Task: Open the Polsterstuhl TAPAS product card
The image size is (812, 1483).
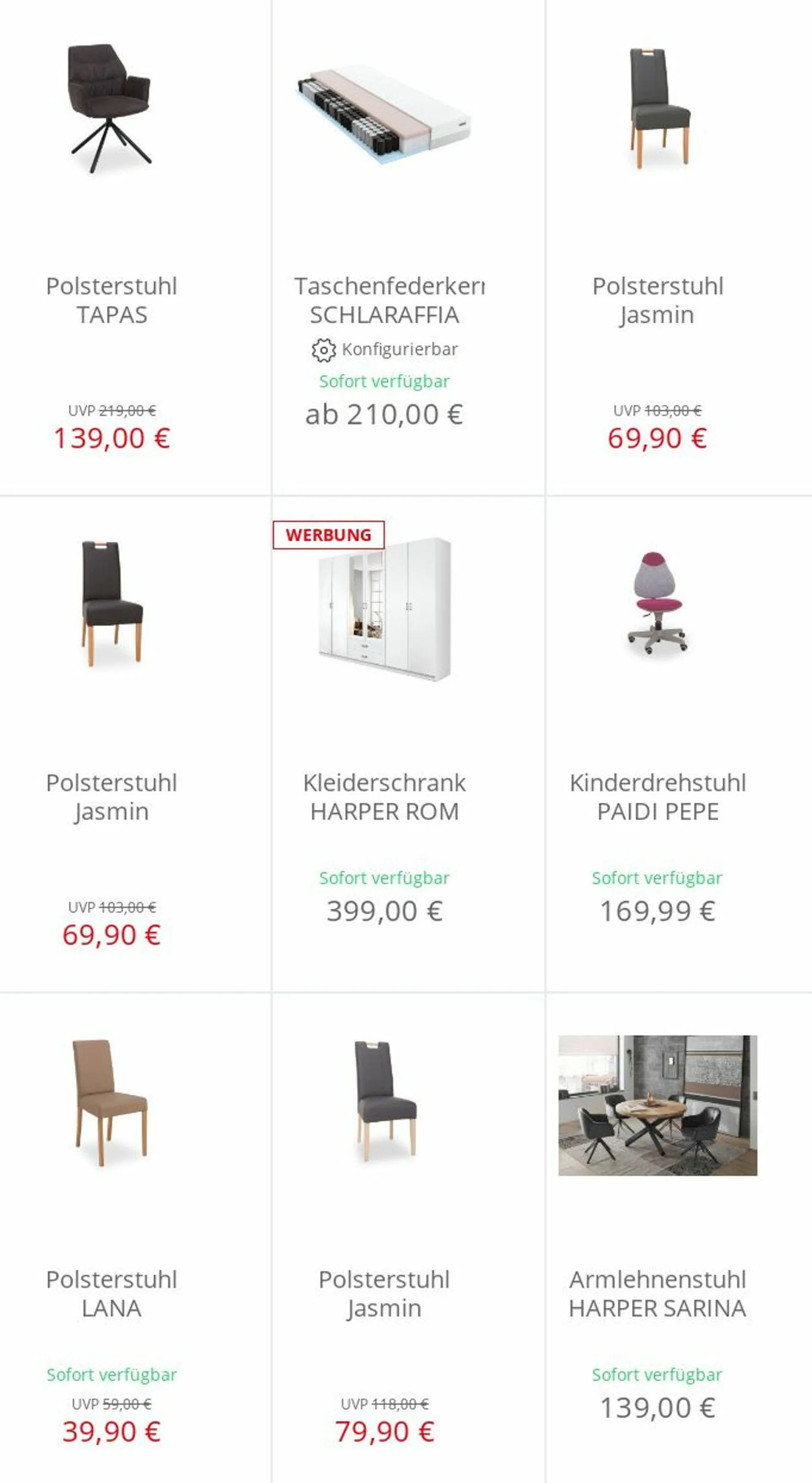Action: coord(112,300)
